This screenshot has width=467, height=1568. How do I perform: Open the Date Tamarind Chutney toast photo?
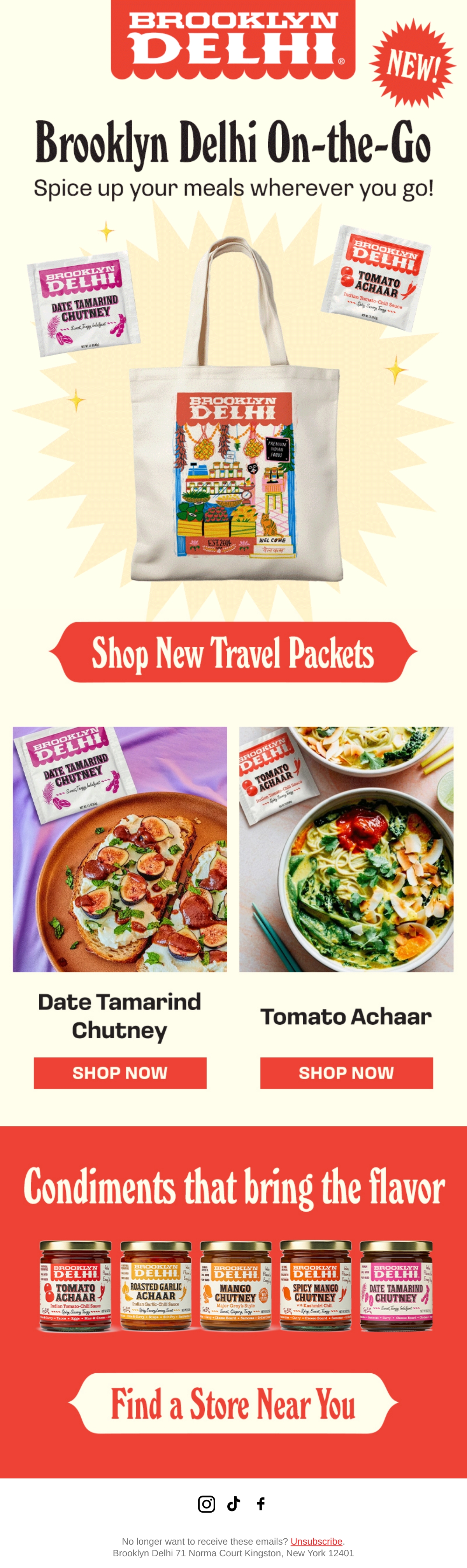point(120,849)
